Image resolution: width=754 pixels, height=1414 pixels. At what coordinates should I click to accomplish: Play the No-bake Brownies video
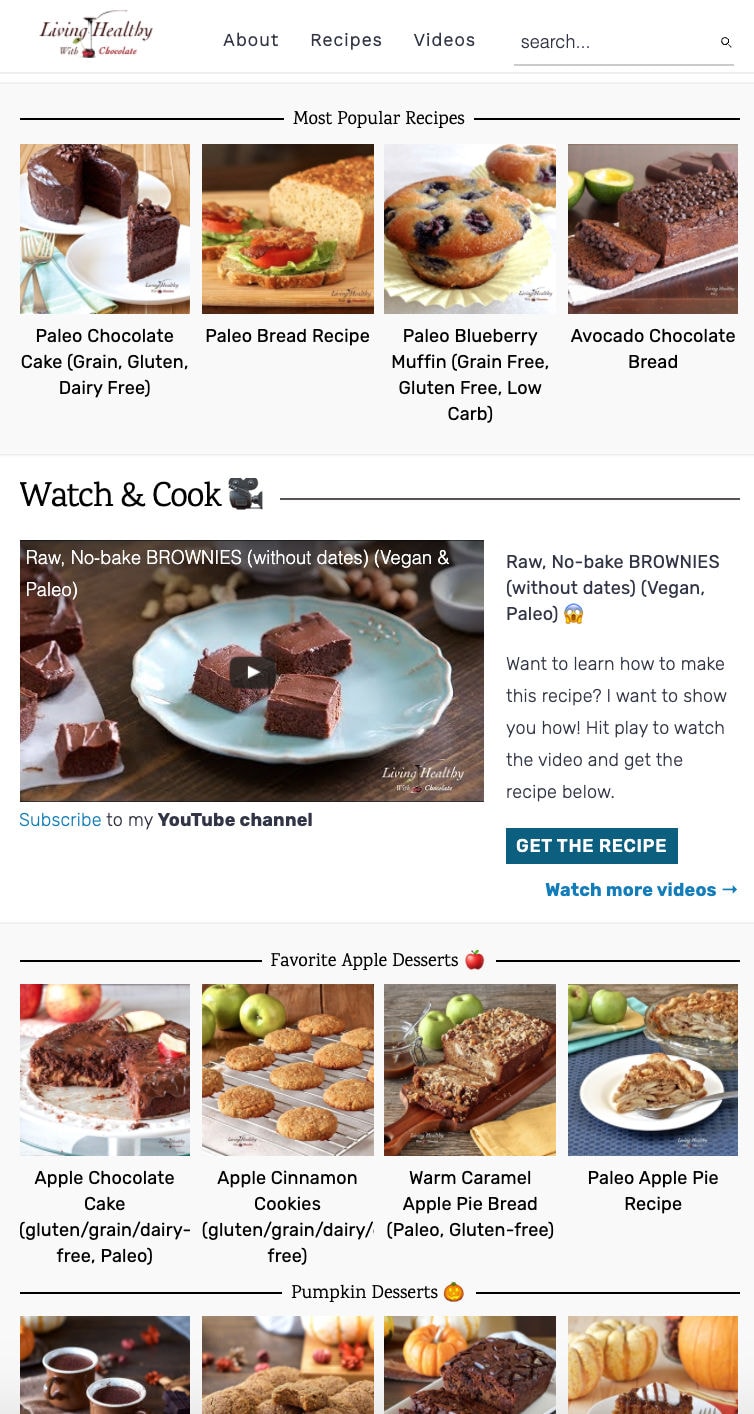coord(252,672)
